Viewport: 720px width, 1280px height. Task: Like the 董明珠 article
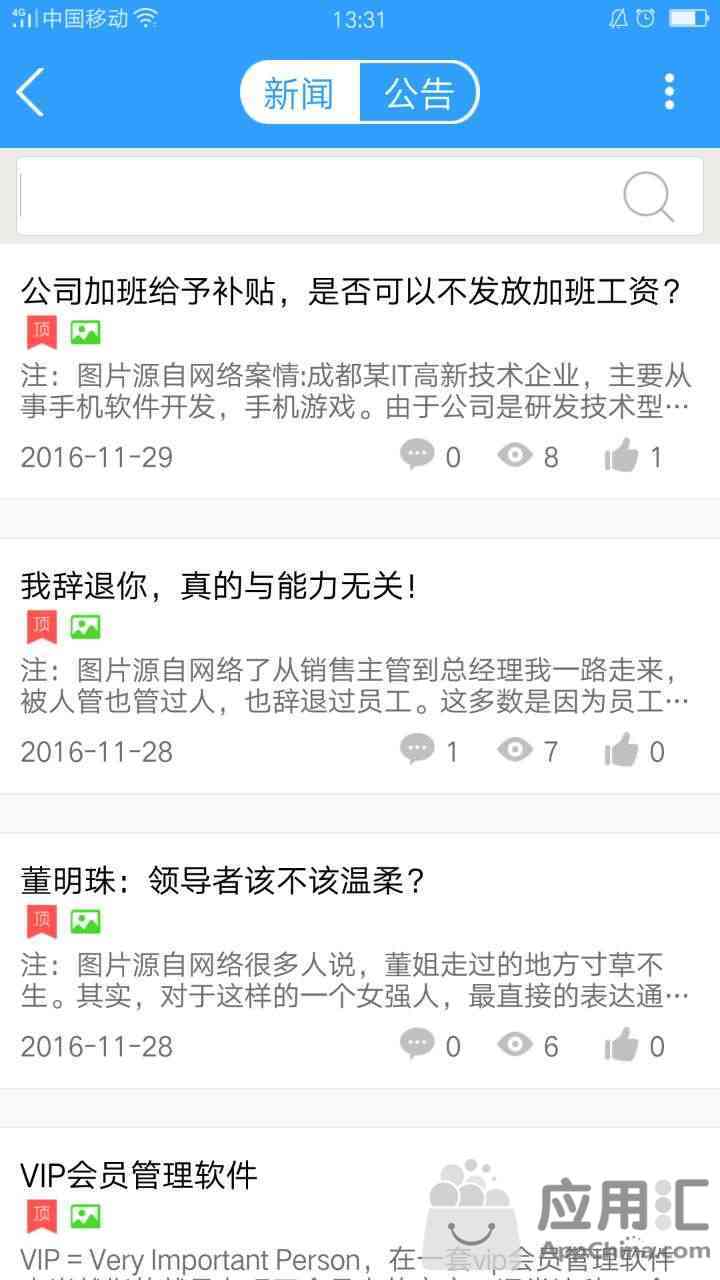click(x=622, y=1046)
